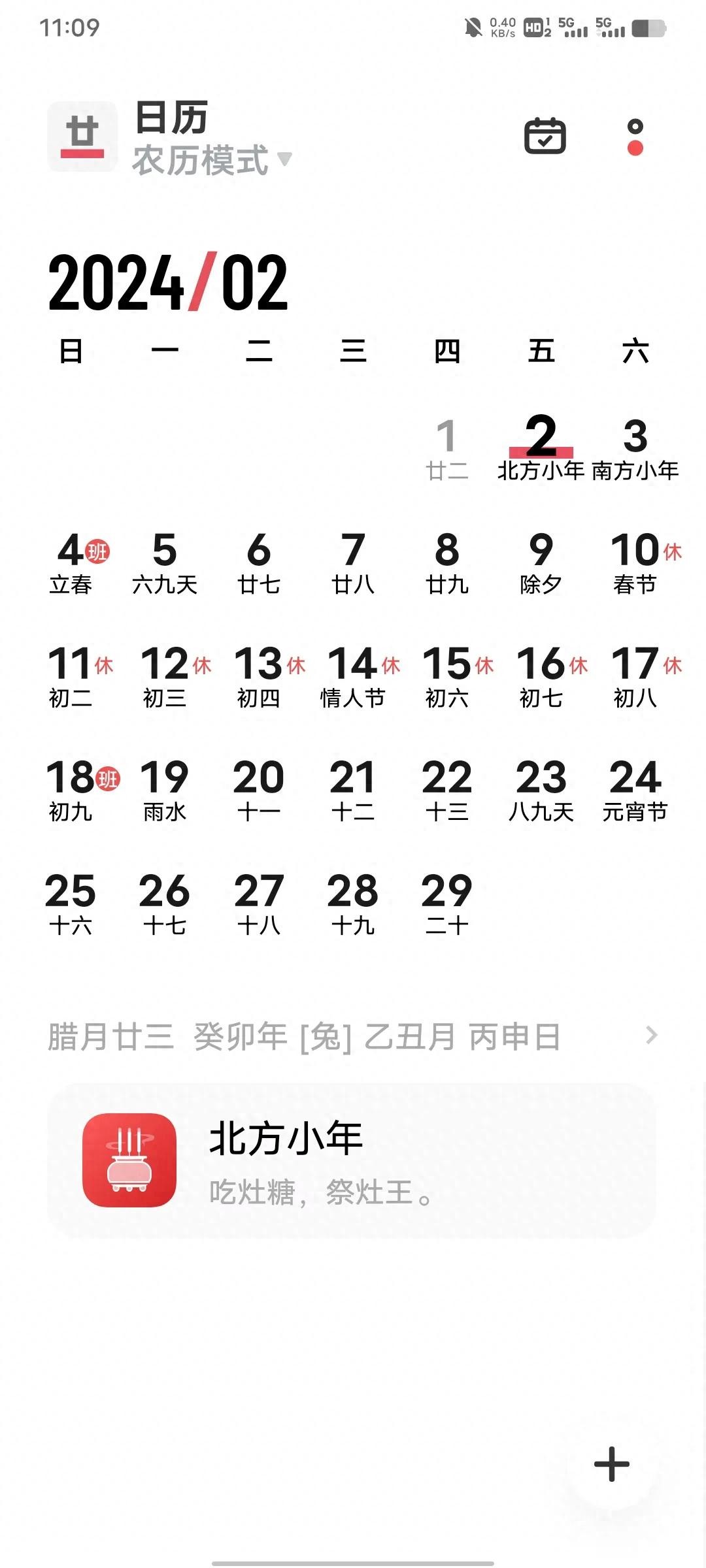
Task: Tap February 24 元宵节
Action: tap(635, 791)
